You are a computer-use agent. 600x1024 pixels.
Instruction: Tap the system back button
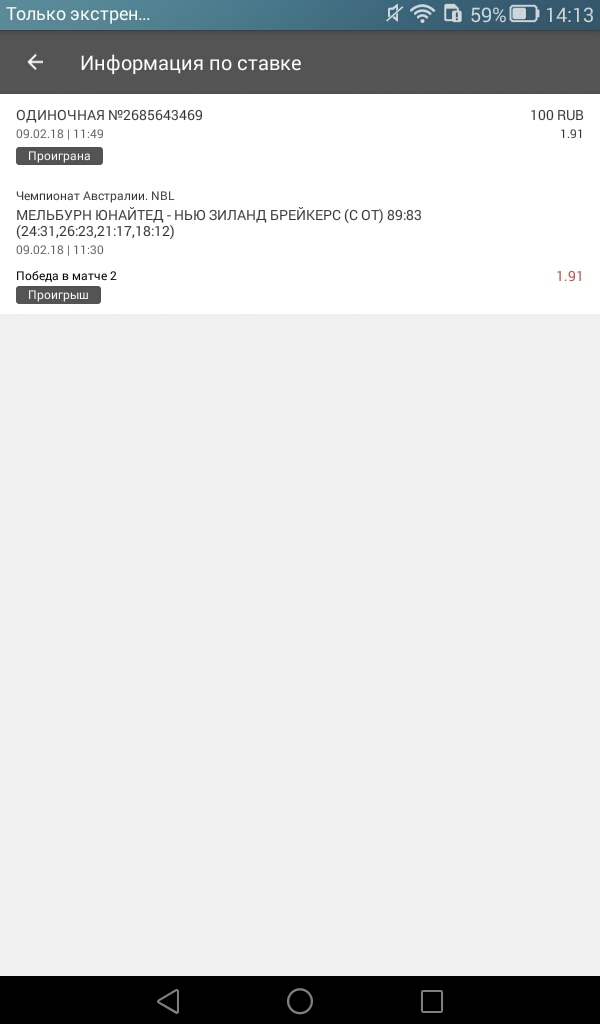click(x=168, y=1000)
